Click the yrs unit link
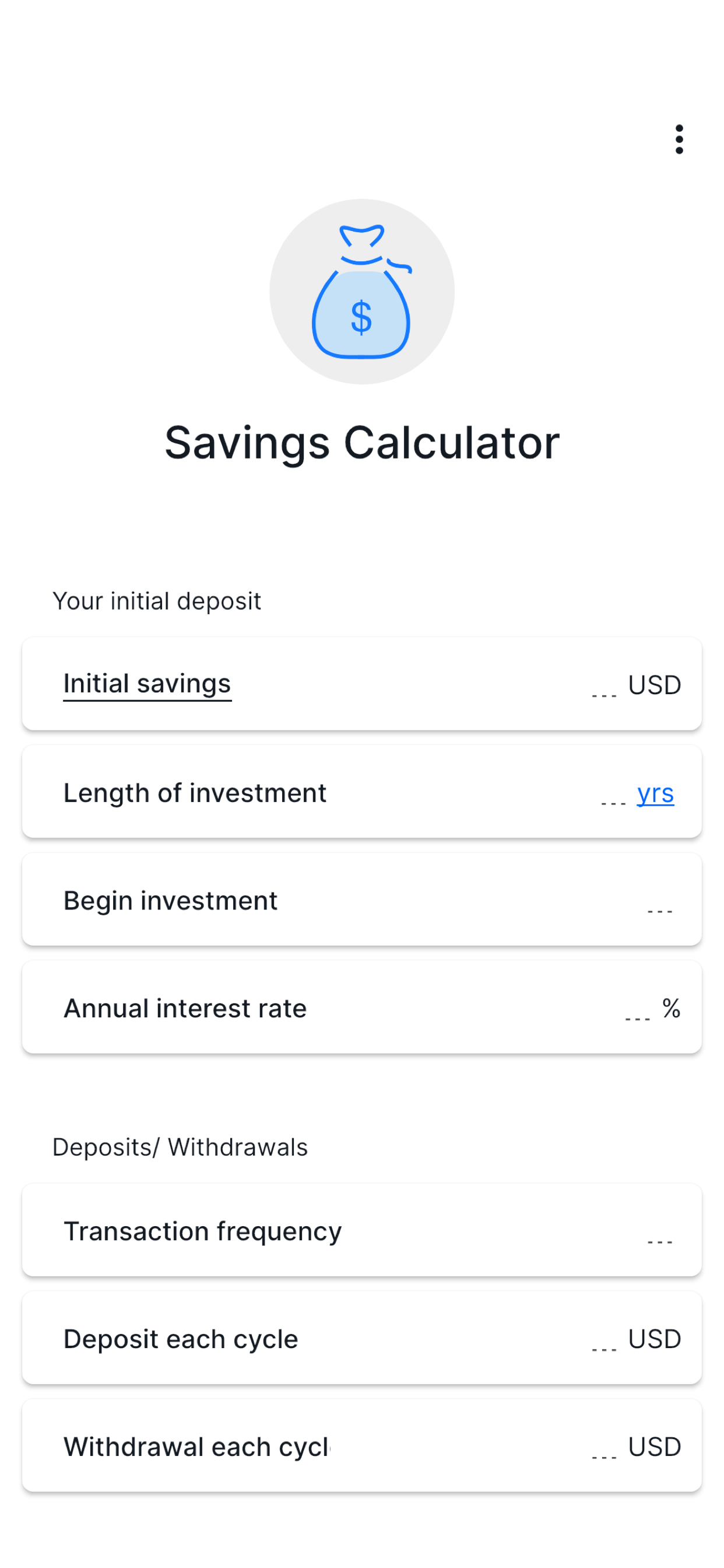 (655, 793)
